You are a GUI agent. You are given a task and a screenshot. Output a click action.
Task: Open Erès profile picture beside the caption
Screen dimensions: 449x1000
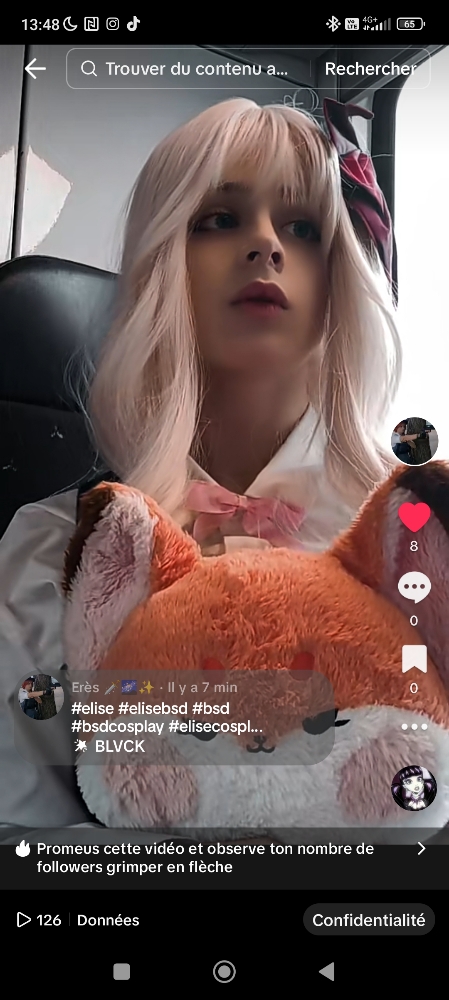click(41, 697)
